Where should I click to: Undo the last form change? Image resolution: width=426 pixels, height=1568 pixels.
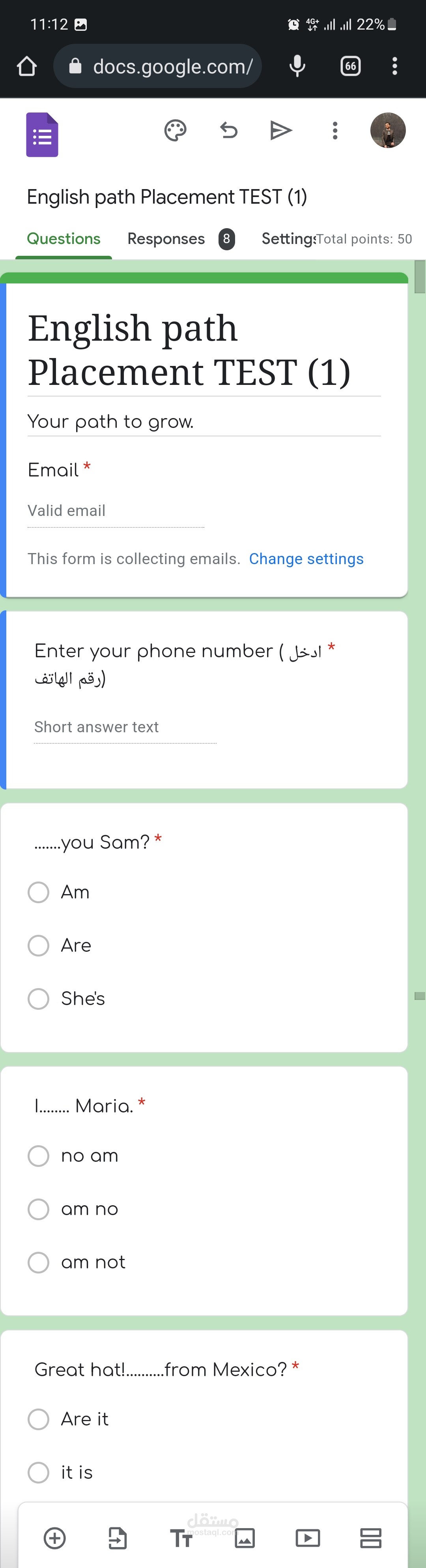click(229, 130)
